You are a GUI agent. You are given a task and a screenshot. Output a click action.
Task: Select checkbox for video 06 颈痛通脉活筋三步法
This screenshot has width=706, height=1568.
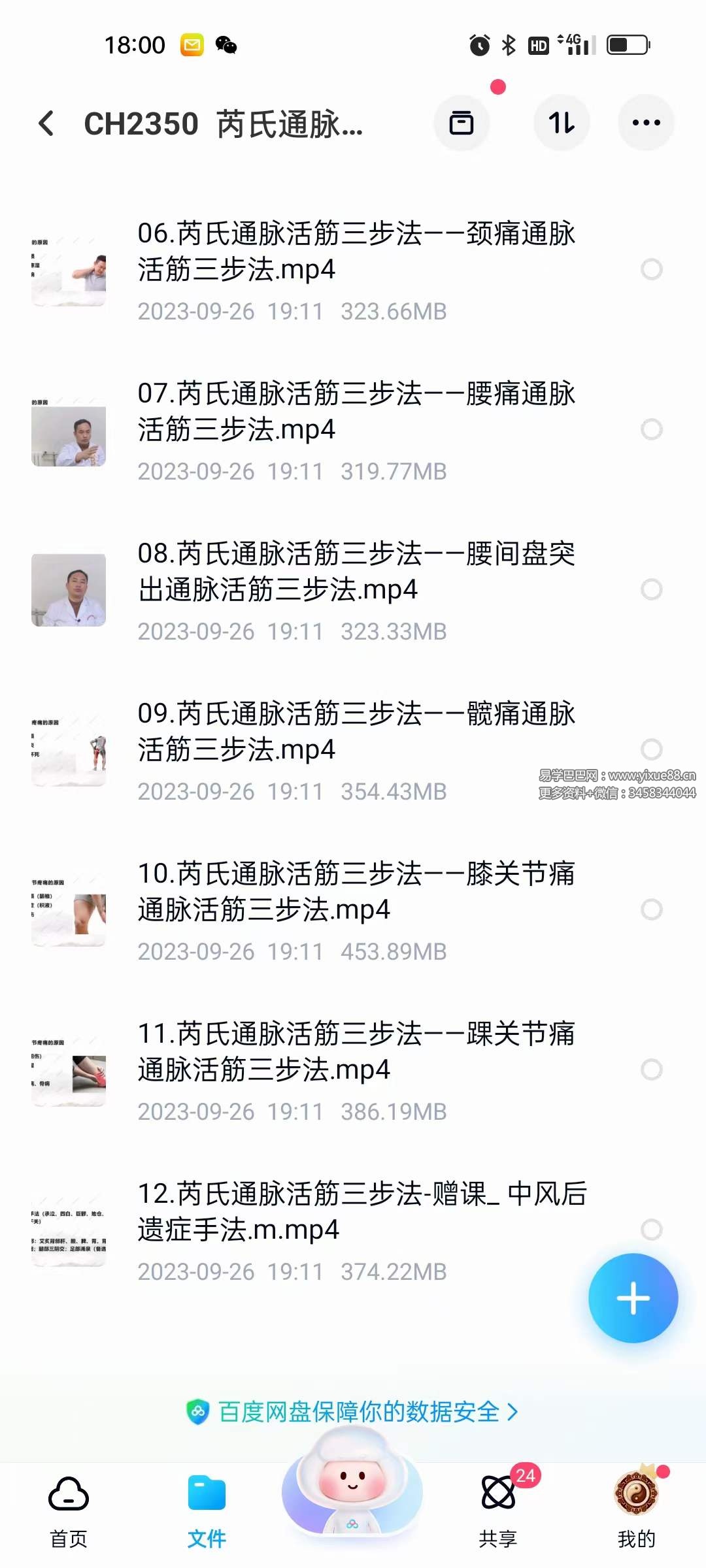coord(651,268)
